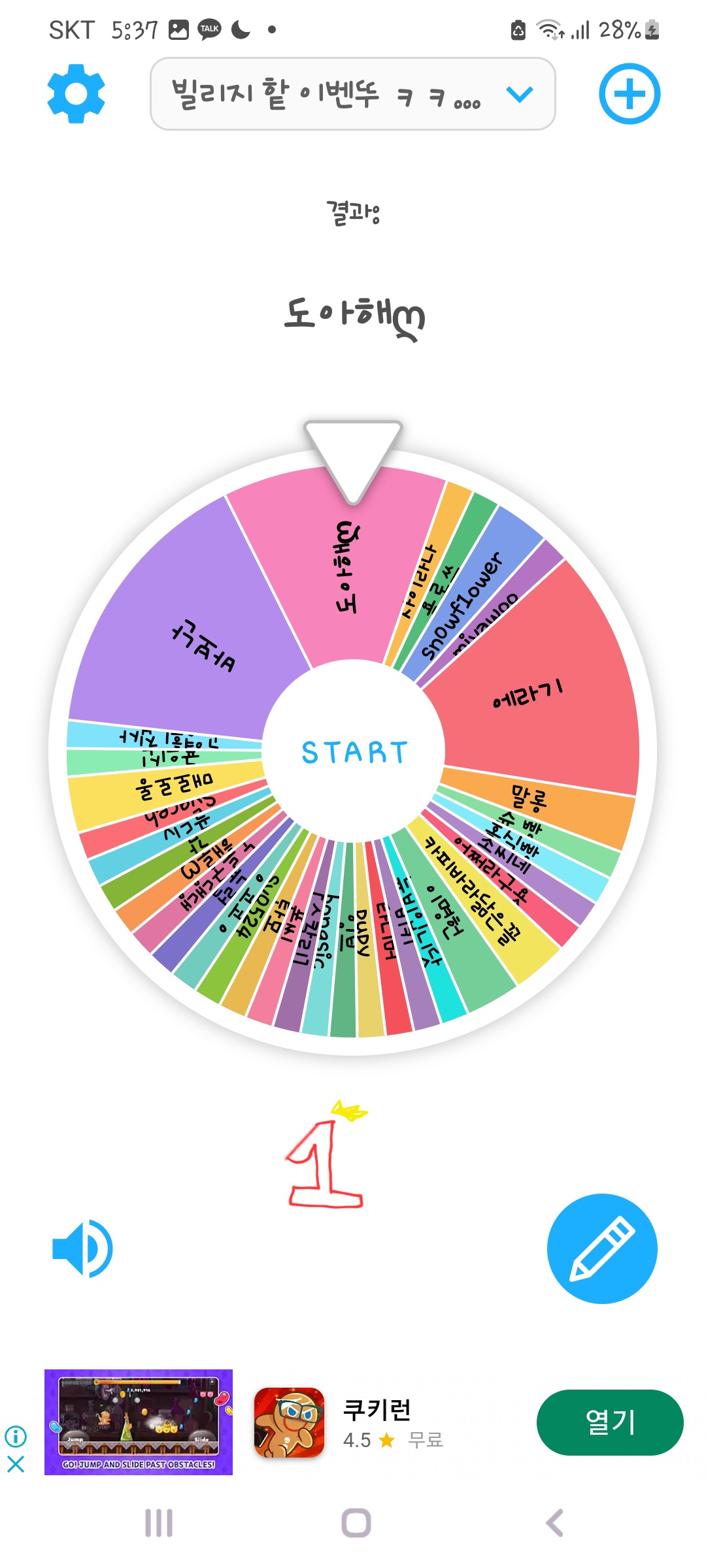This screenshot has height=1568, width=706.
Task: Add a new wheel with plus button
Action: (x=630, y=93)
